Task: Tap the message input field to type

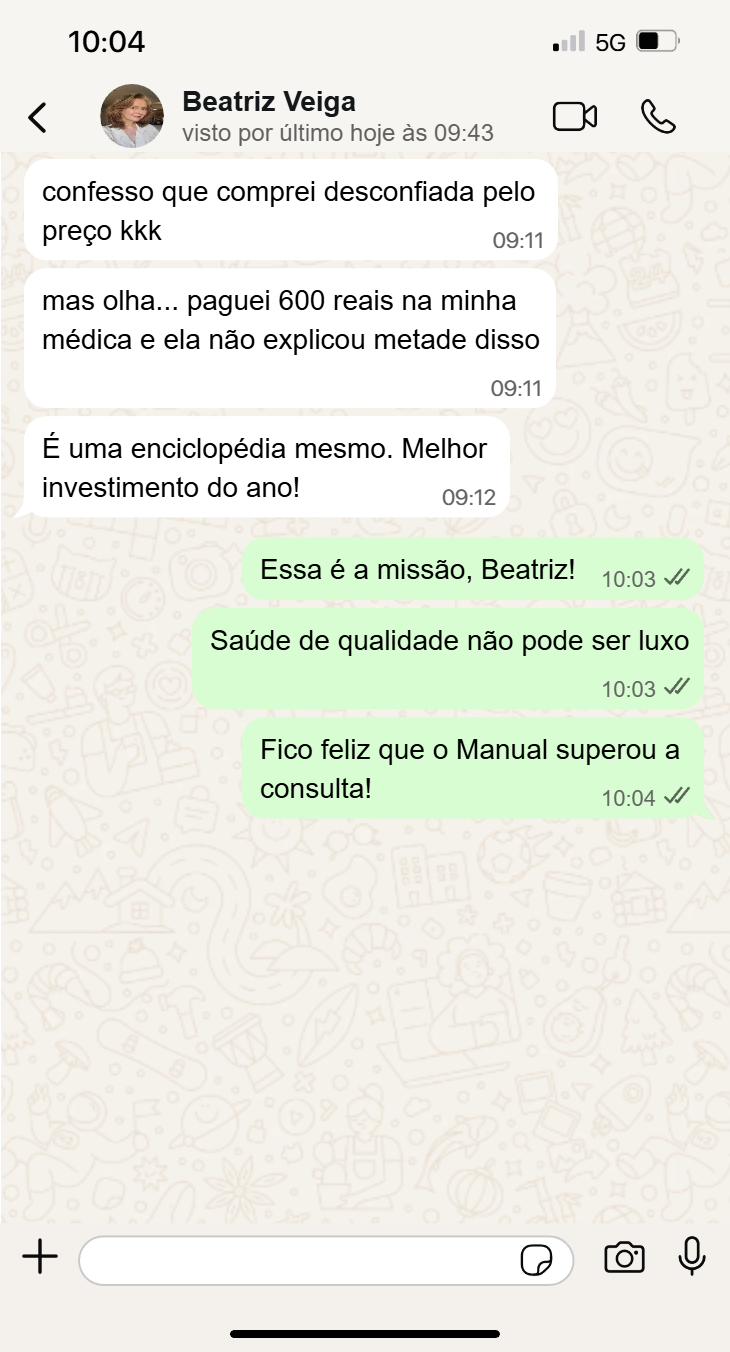Action: click(300, 1259)
